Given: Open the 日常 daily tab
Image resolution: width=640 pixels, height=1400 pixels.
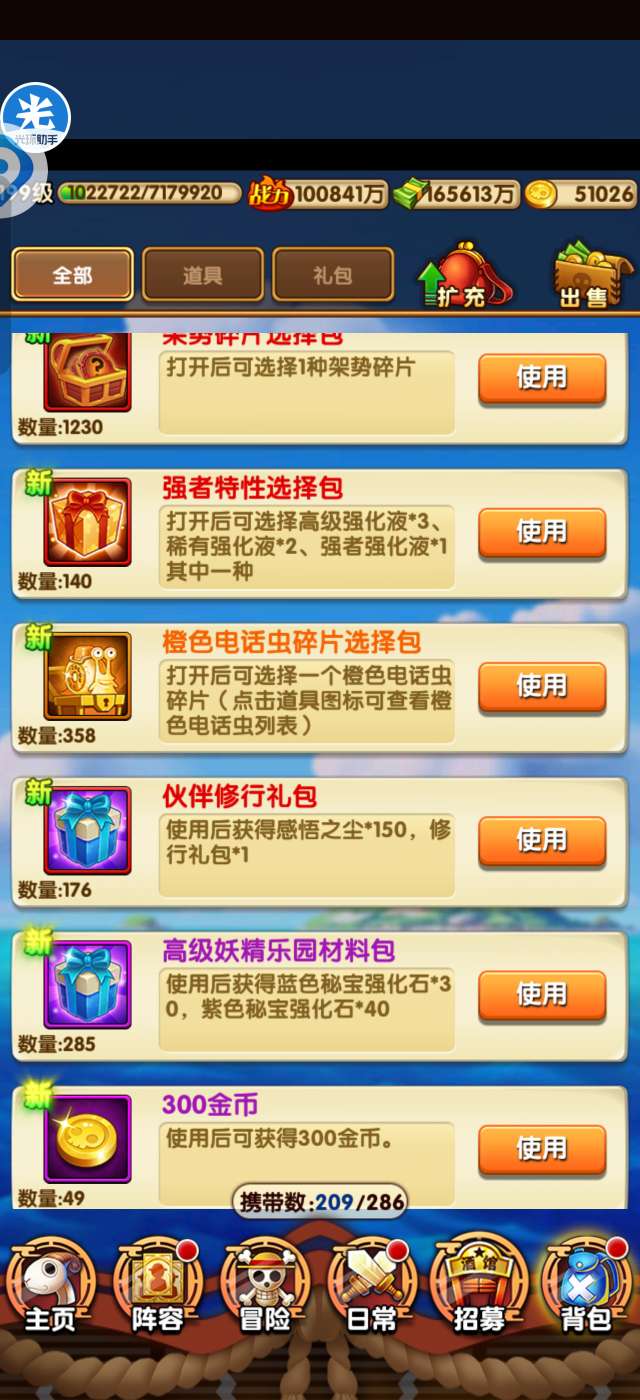Looking at the screenshot, I should 372,1292.
